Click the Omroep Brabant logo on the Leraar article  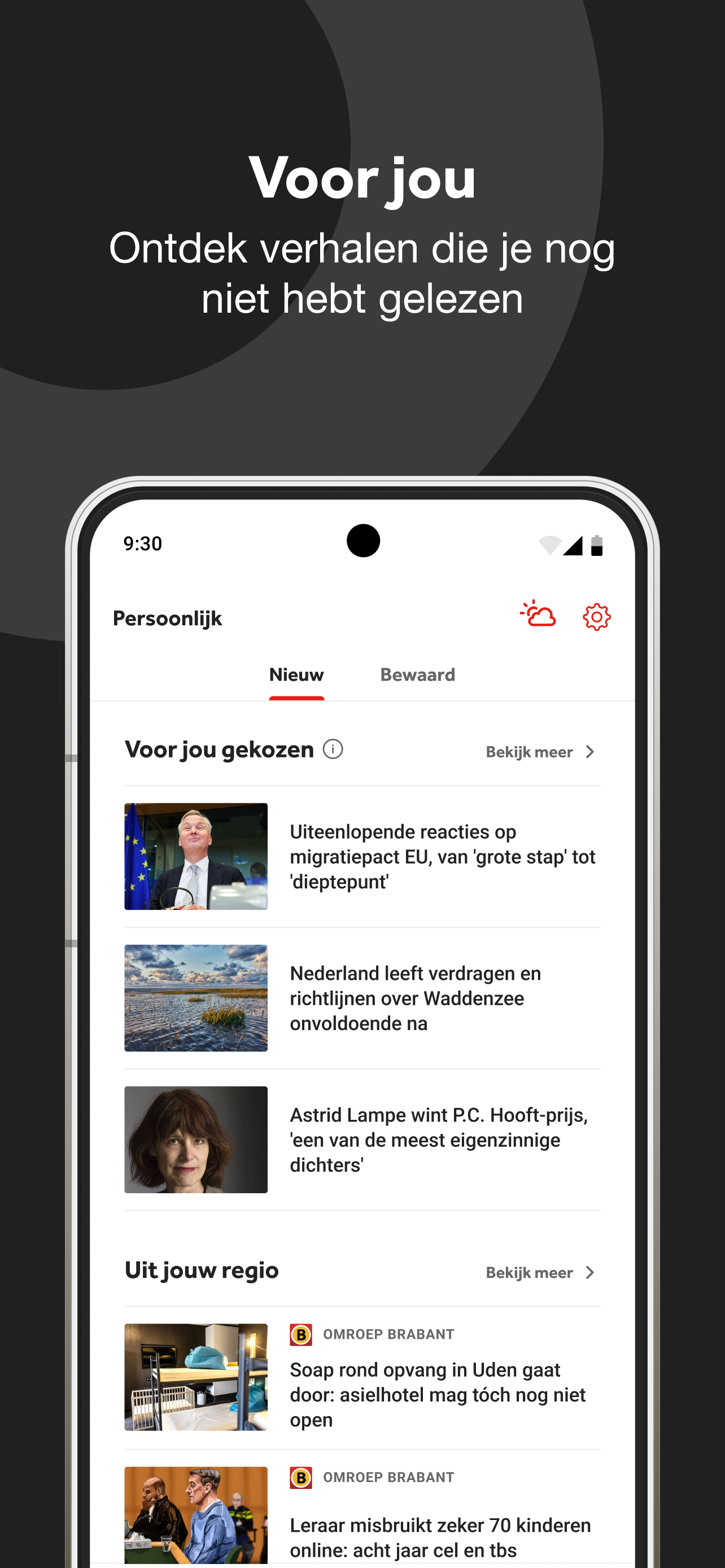[301, 1477]
